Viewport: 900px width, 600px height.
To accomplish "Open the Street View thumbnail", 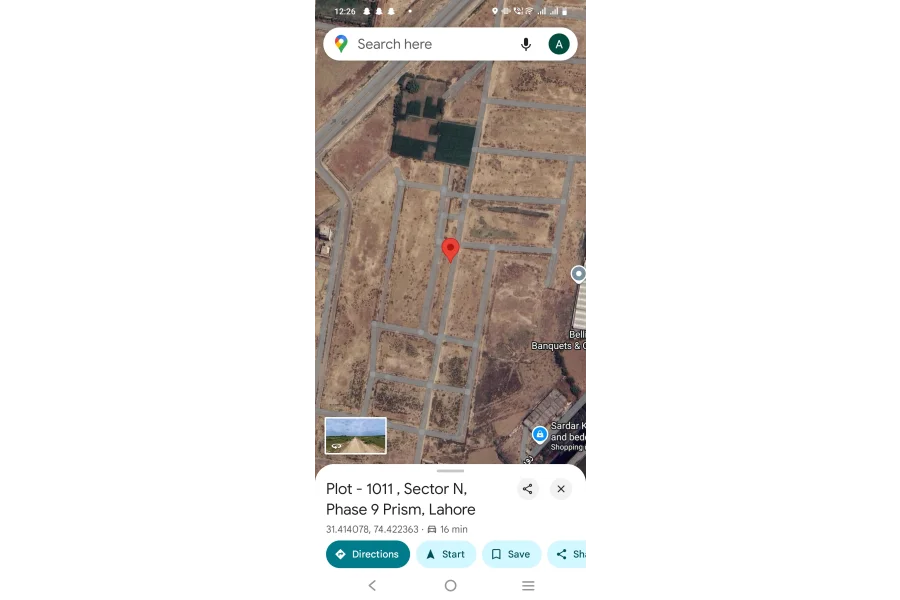I will click(355, 435).
